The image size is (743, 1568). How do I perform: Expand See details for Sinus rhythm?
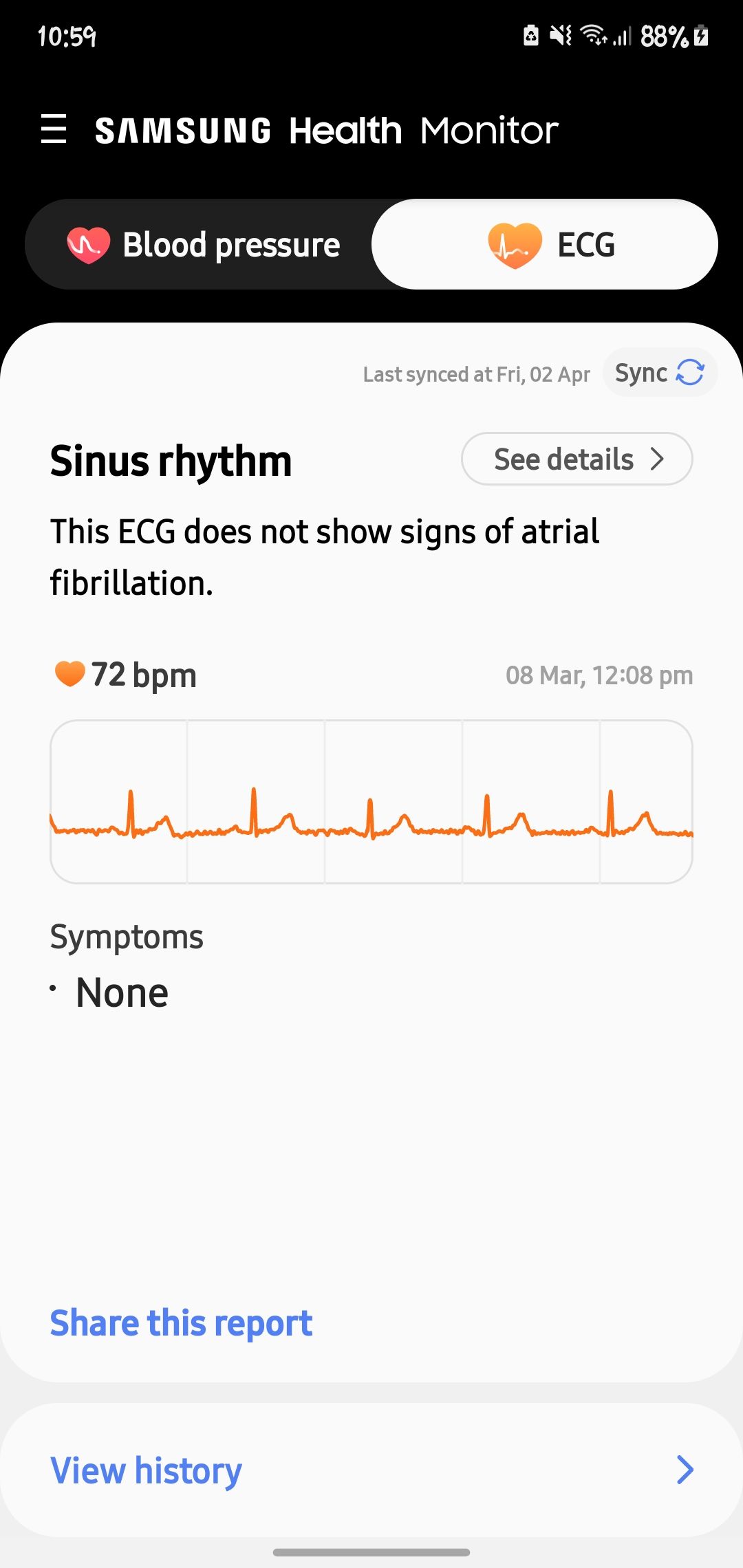(x=577, y=459)
